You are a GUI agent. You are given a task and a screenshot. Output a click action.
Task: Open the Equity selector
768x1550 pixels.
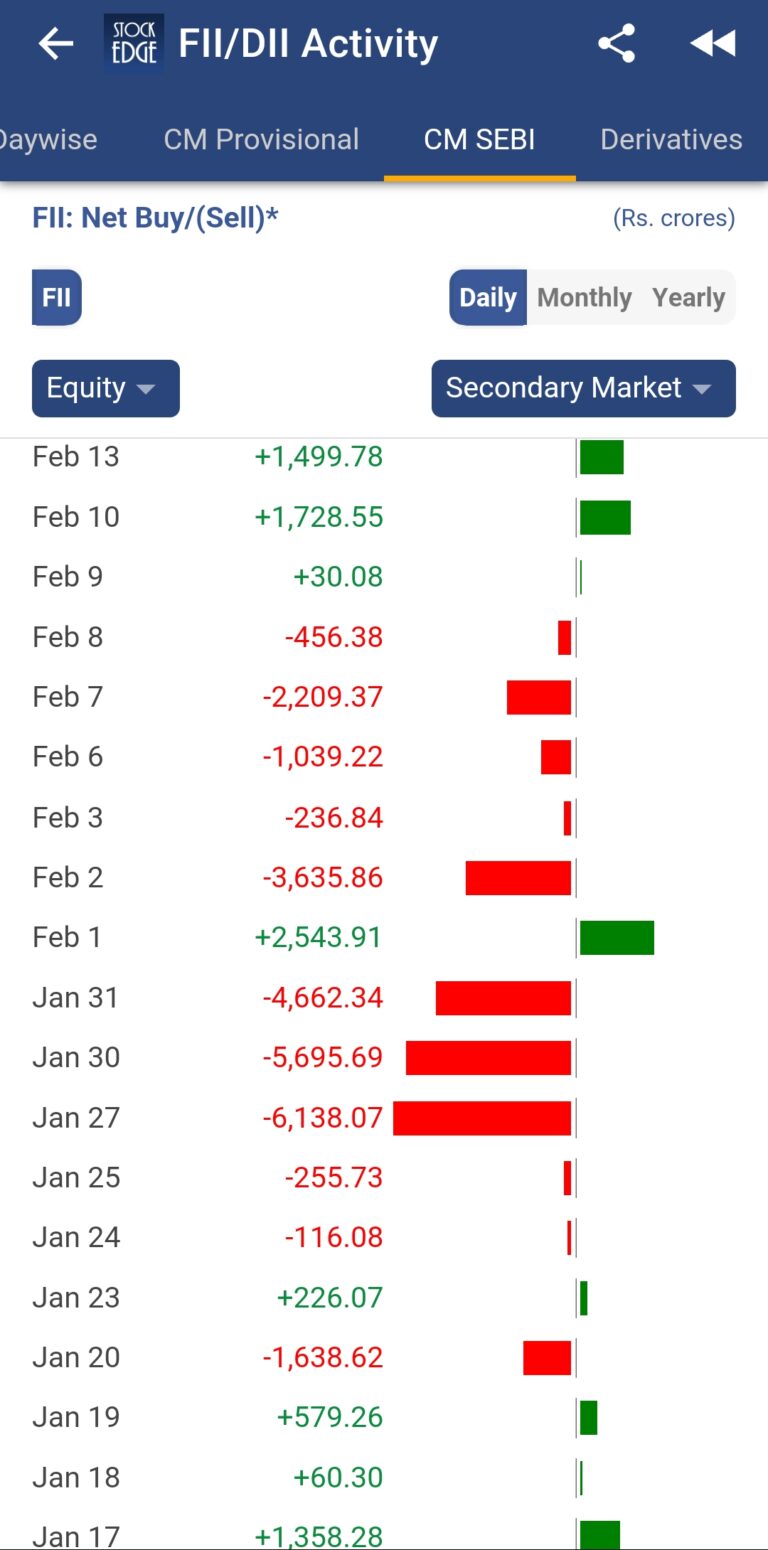[x=105, y=388]
